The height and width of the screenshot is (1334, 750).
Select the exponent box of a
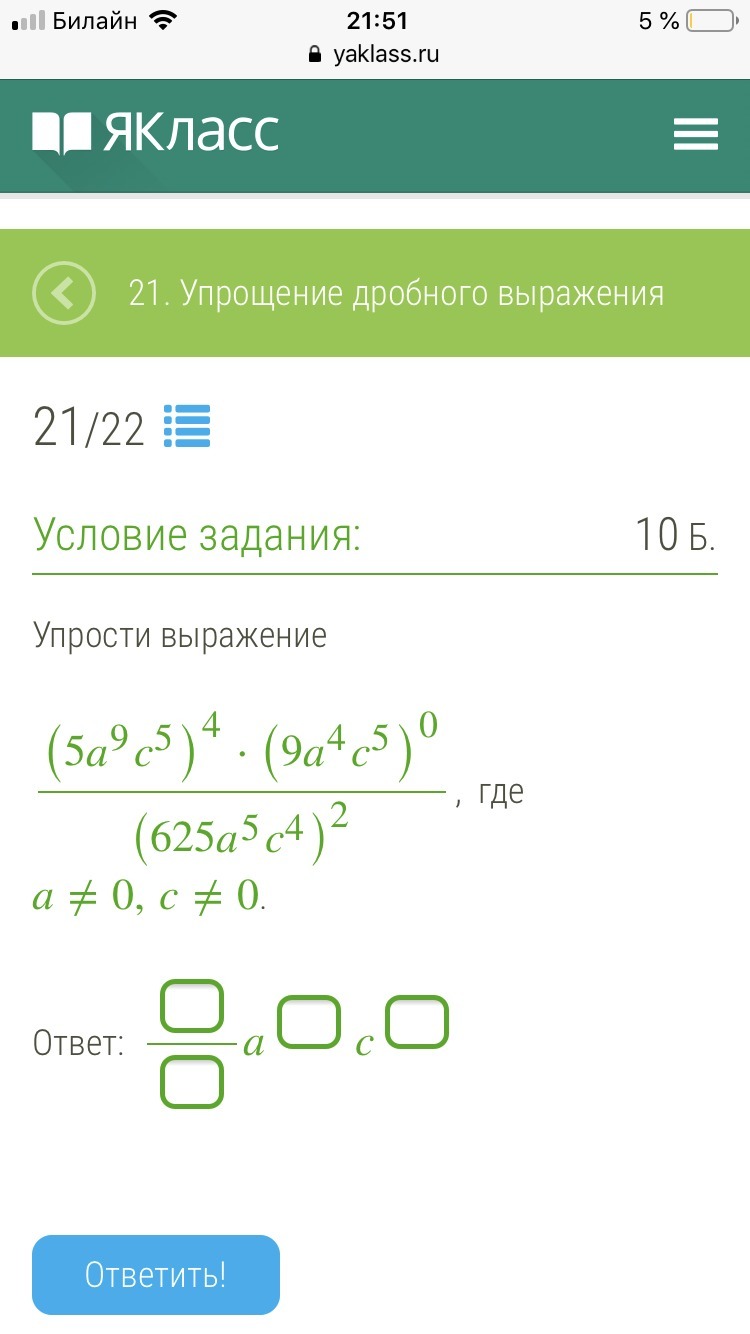click(x=309, y=1021)
